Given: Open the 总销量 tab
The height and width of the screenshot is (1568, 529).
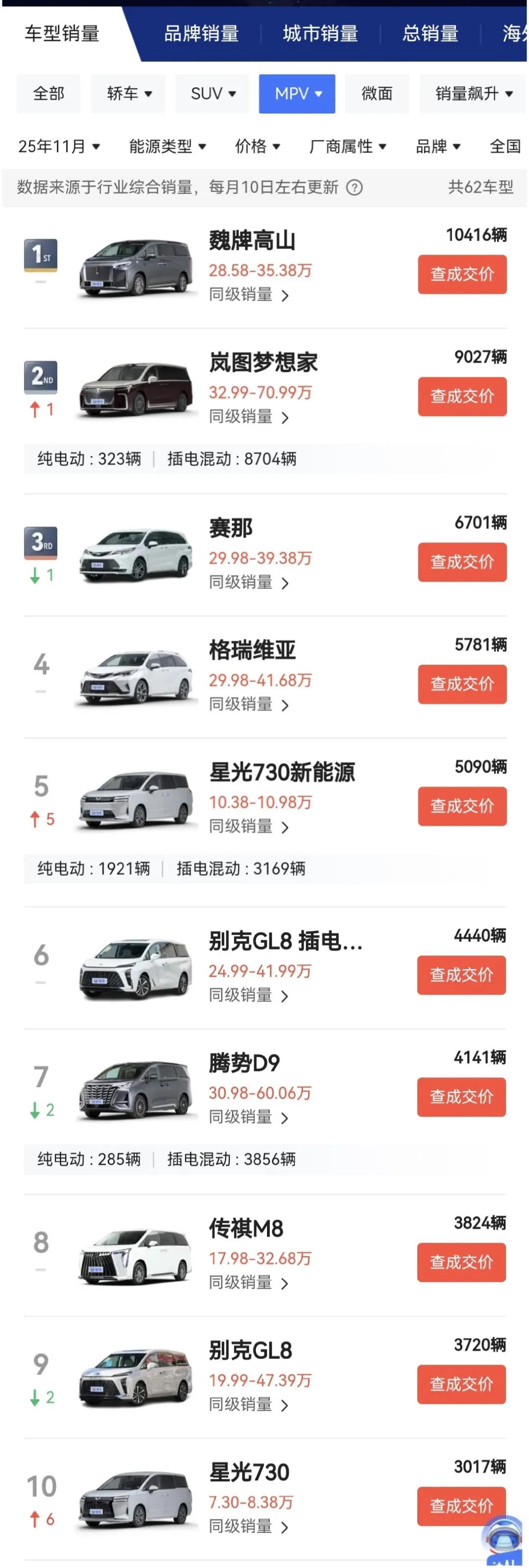Looking at the screenshot, I should coord(429,34).
